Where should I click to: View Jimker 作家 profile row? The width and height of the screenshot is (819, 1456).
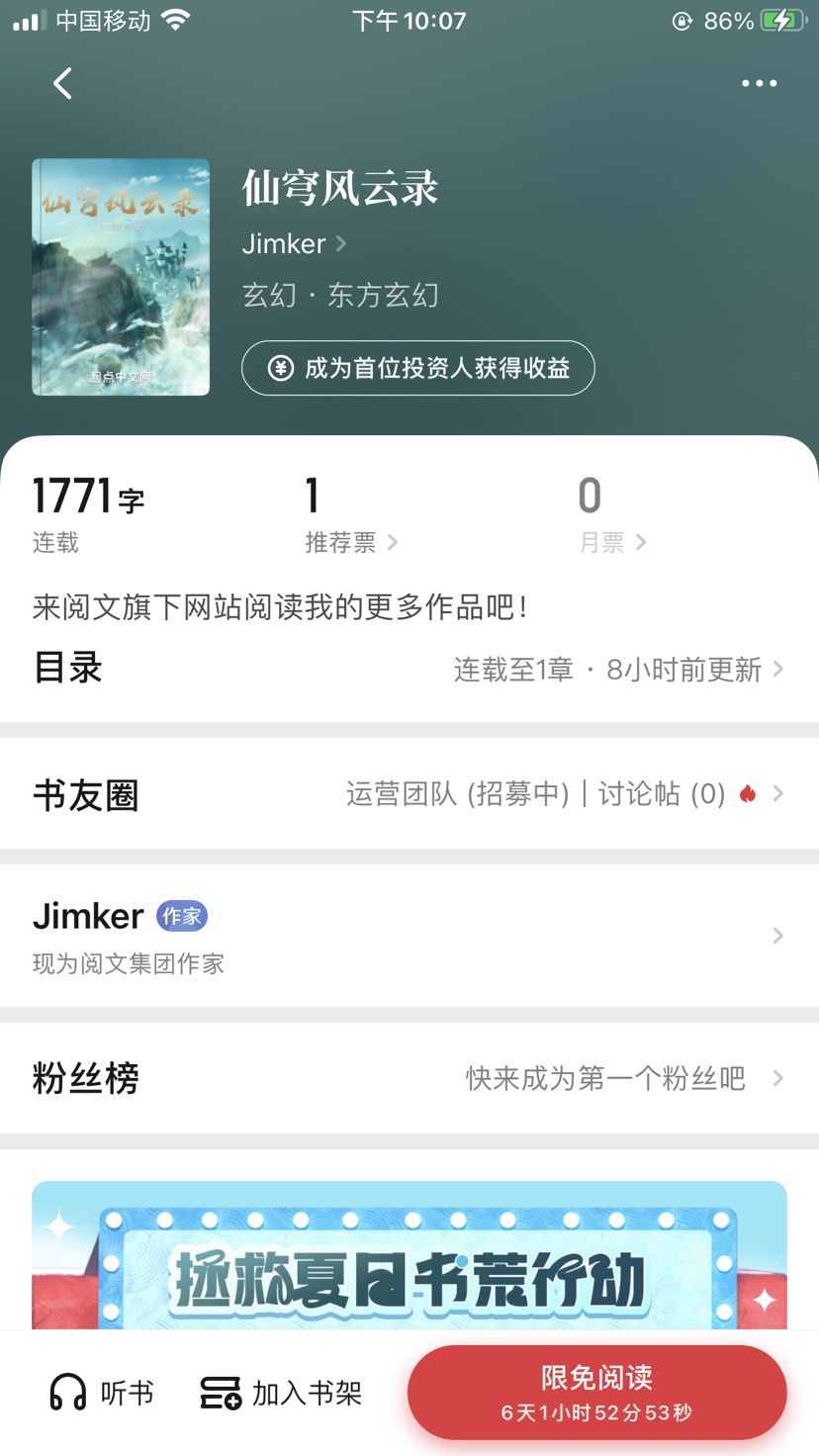tap(409, 936)
